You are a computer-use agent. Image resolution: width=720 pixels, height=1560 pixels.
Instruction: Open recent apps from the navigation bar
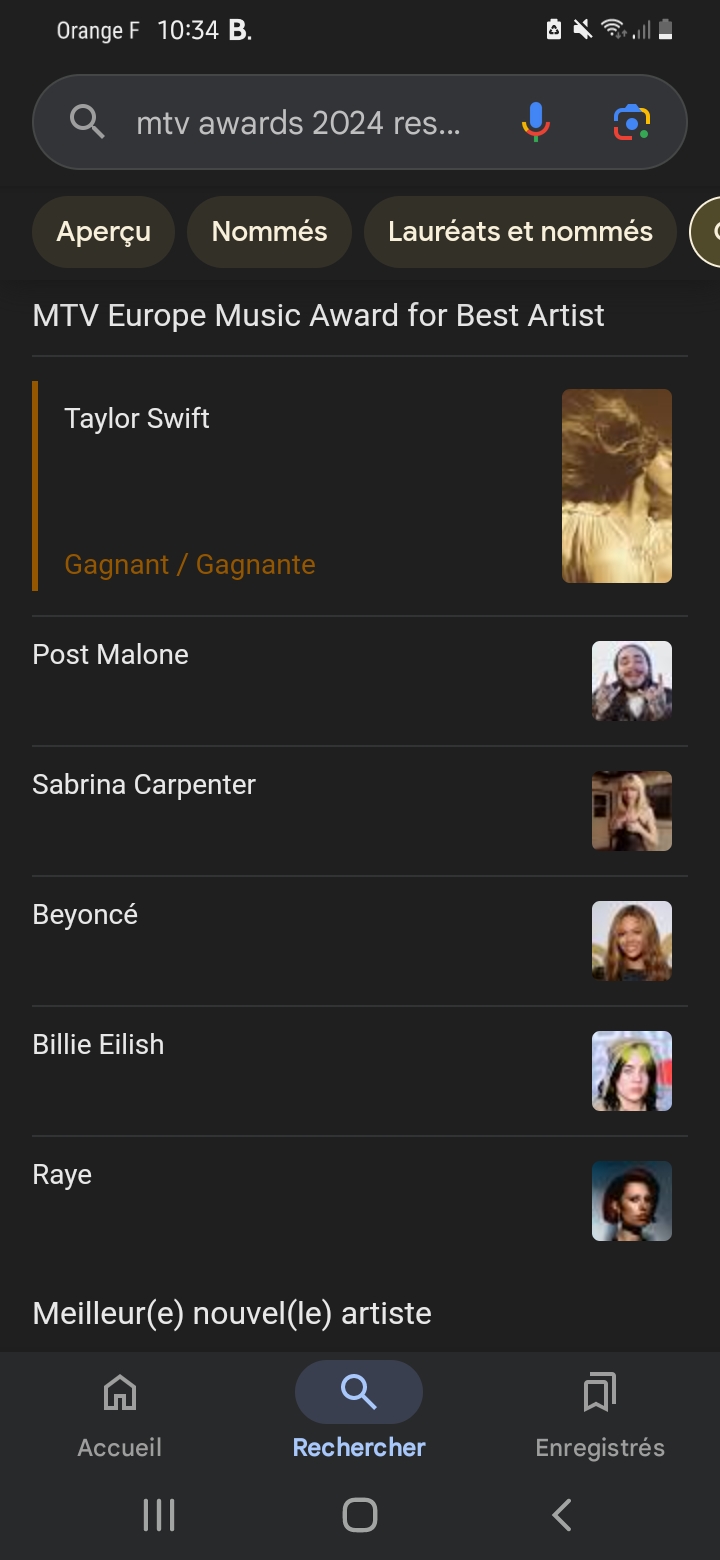pos(159,1515)
